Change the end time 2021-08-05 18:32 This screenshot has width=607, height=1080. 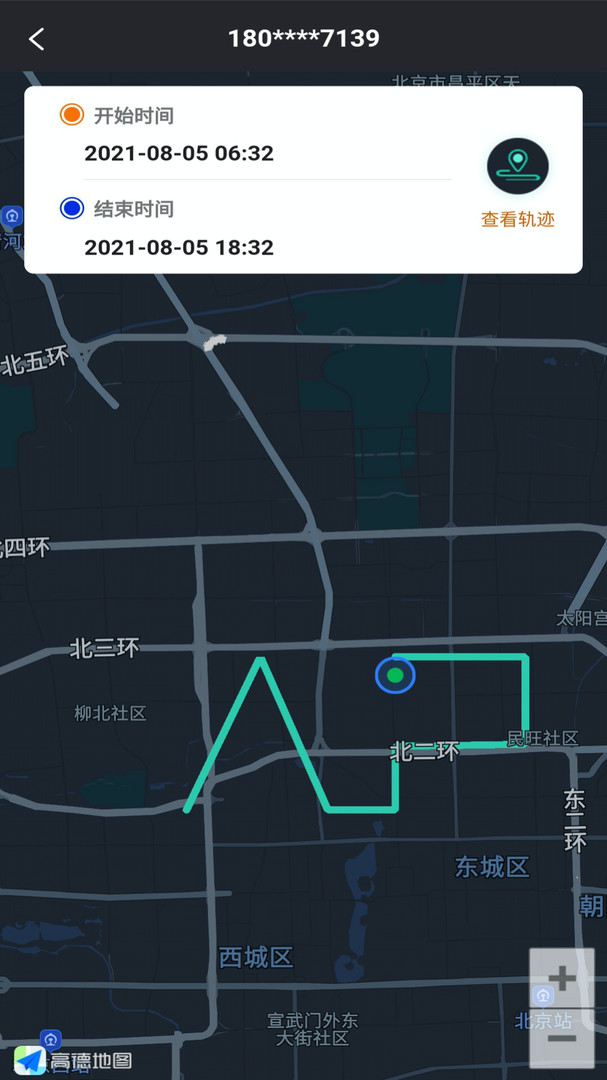179,247
